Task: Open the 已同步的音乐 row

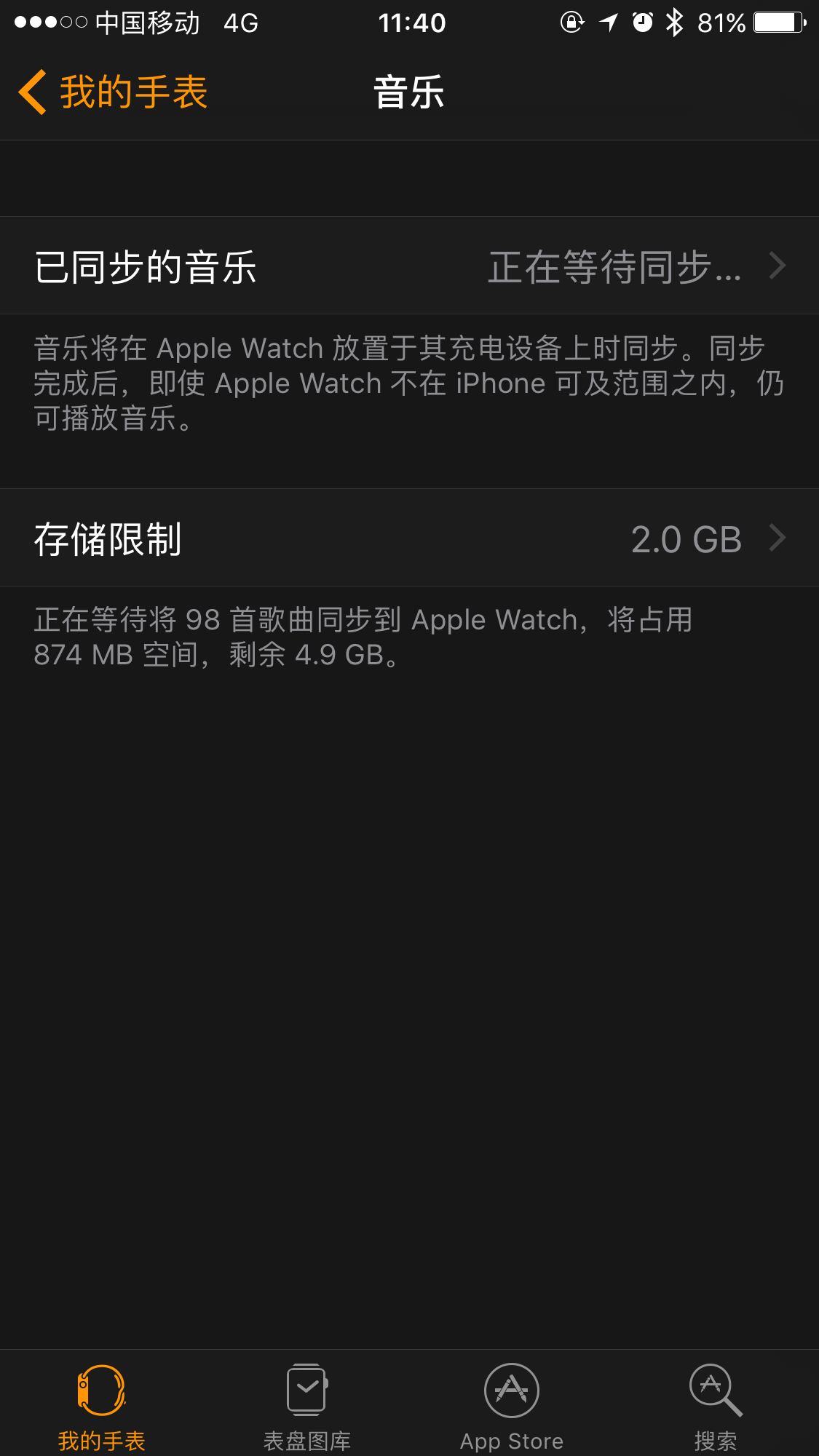Action: coord(409,266)
